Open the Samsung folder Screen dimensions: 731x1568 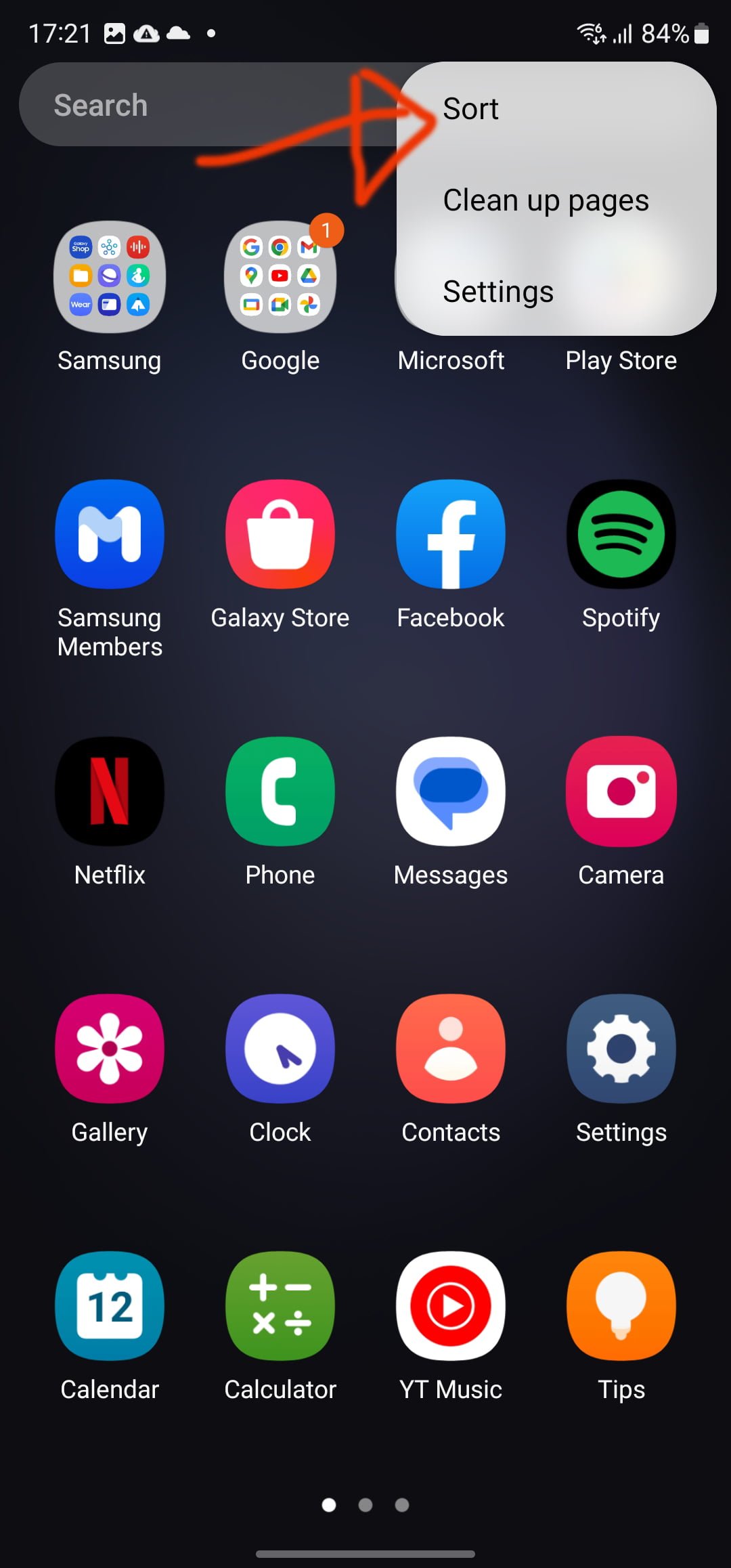[x=110, y=278]
